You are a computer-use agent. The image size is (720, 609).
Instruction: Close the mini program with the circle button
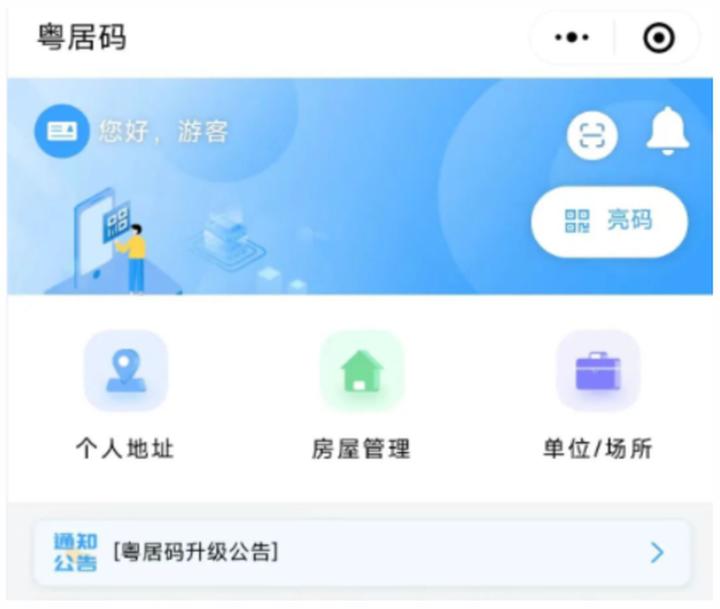(x=658, y=38)
